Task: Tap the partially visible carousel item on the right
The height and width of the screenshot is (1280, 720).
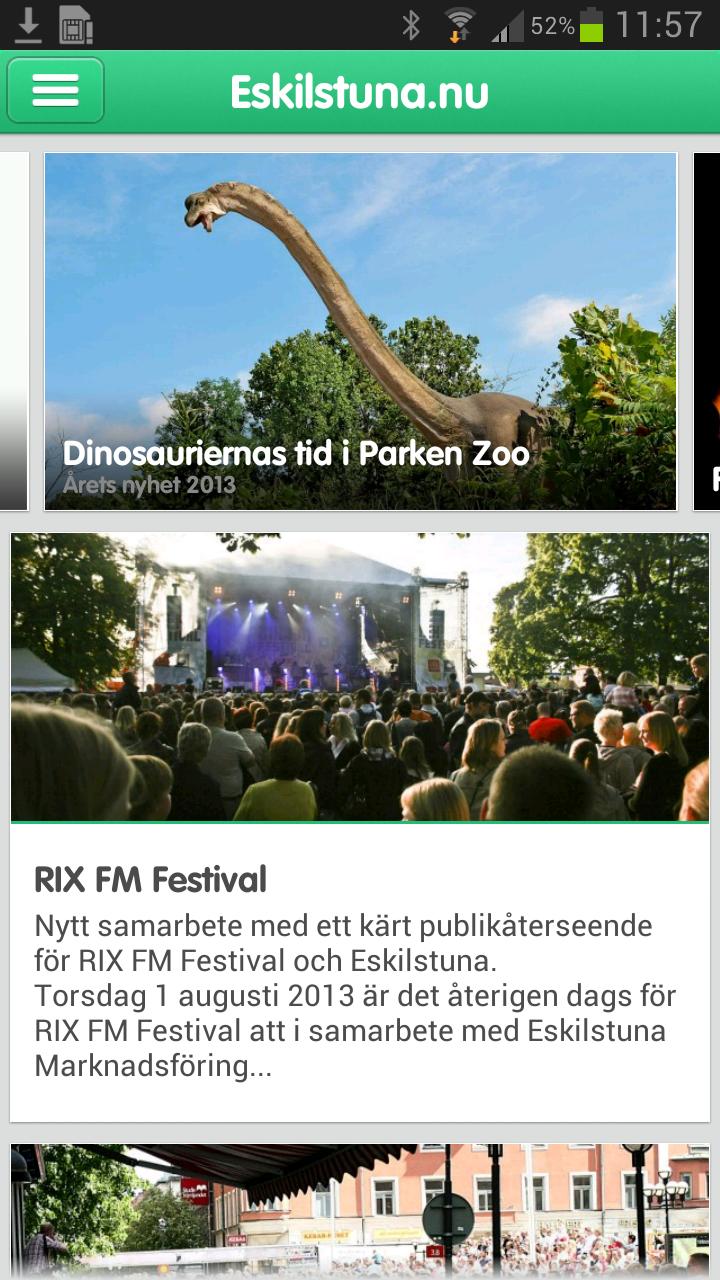Action: click(710, 330)
